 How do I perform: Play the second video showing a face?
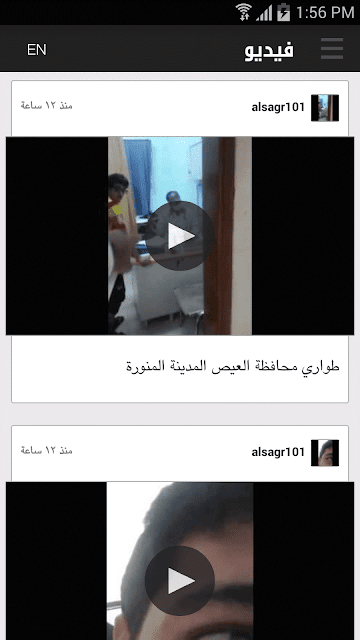180,581
